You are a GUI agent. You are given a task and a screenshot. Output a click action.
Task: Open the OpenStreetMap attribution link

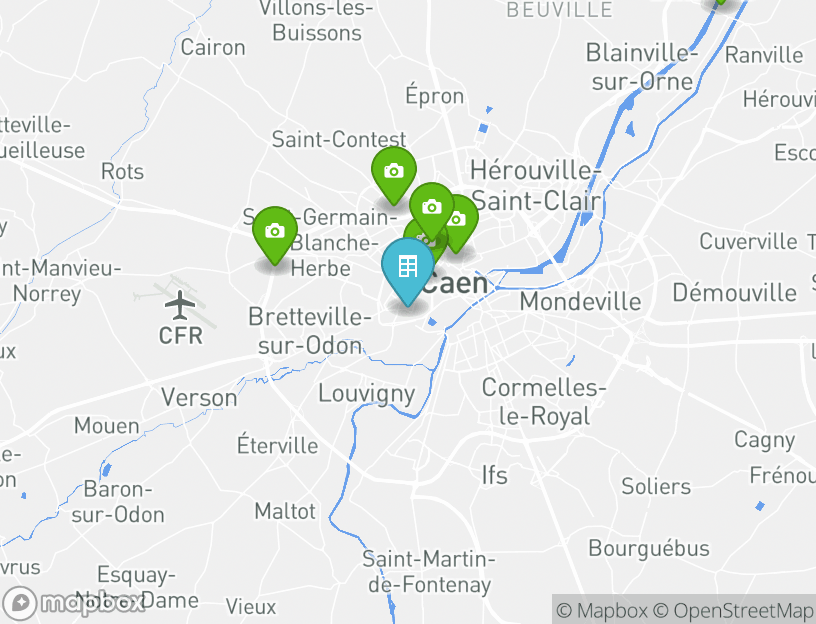click(733, 610)
